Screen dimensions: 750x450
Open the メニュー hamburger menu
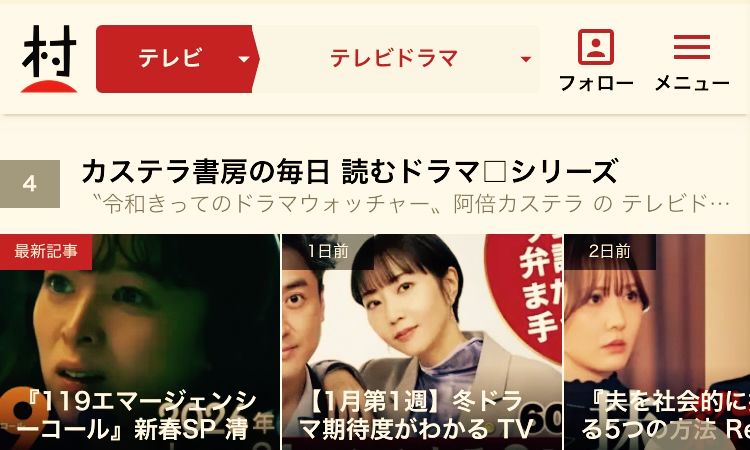pyautogui.click(x=692, y=60)
